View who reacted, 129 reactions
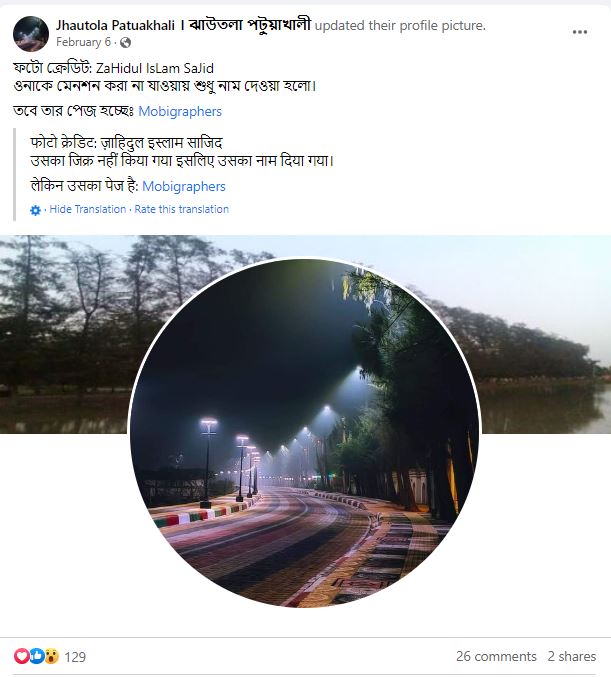Image resolution: width=611 pixels, height=677 pixels. pos(50,657)
